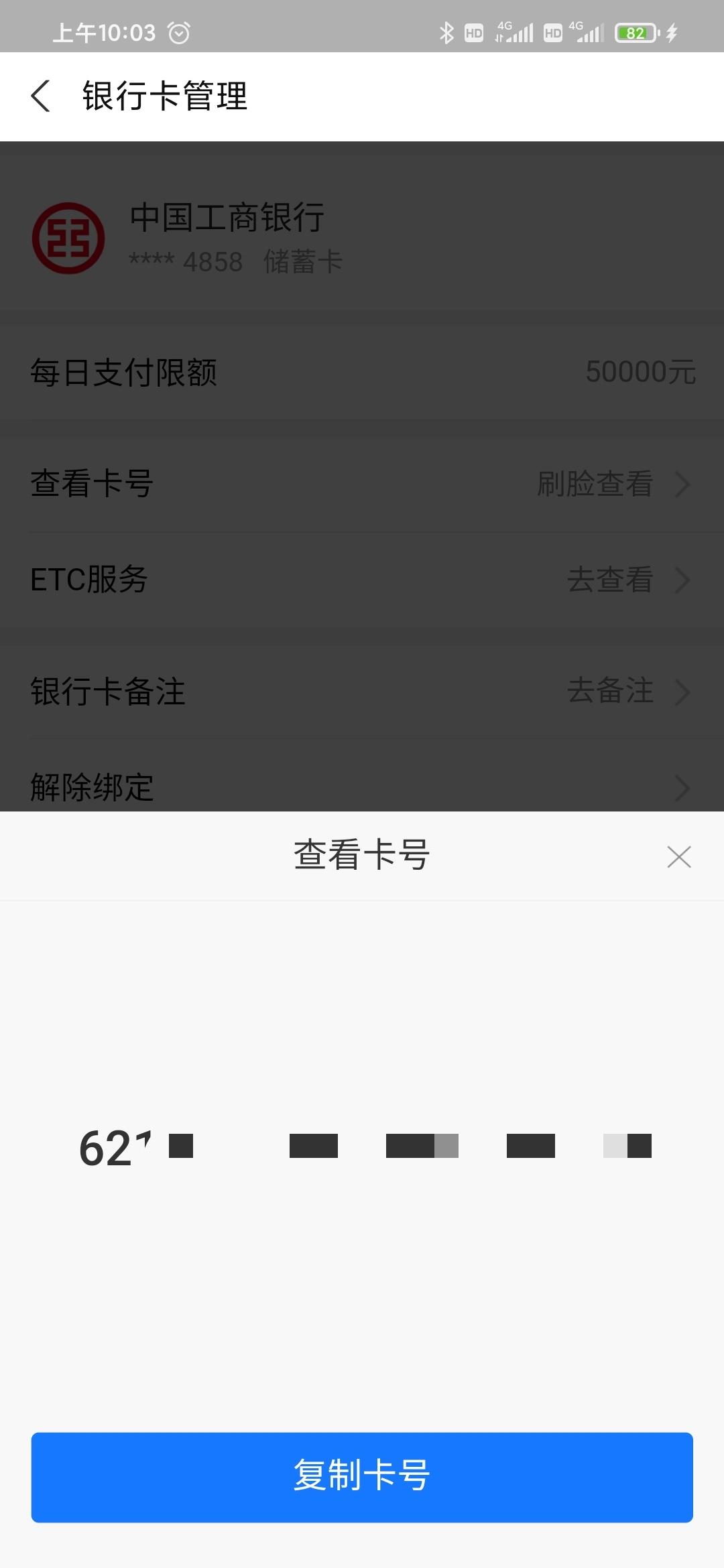The image size is (724, 1568).
Task: Tap the battery indicator showing 82
Action: point(636,31)
